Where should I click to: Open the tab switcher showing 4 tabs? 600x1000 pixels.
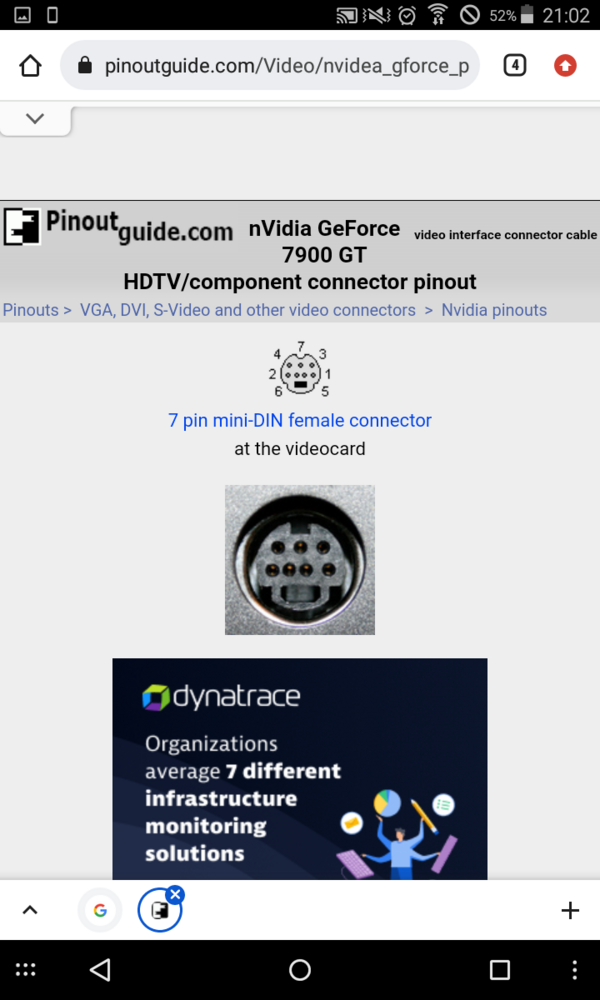[x=514, y=66]
